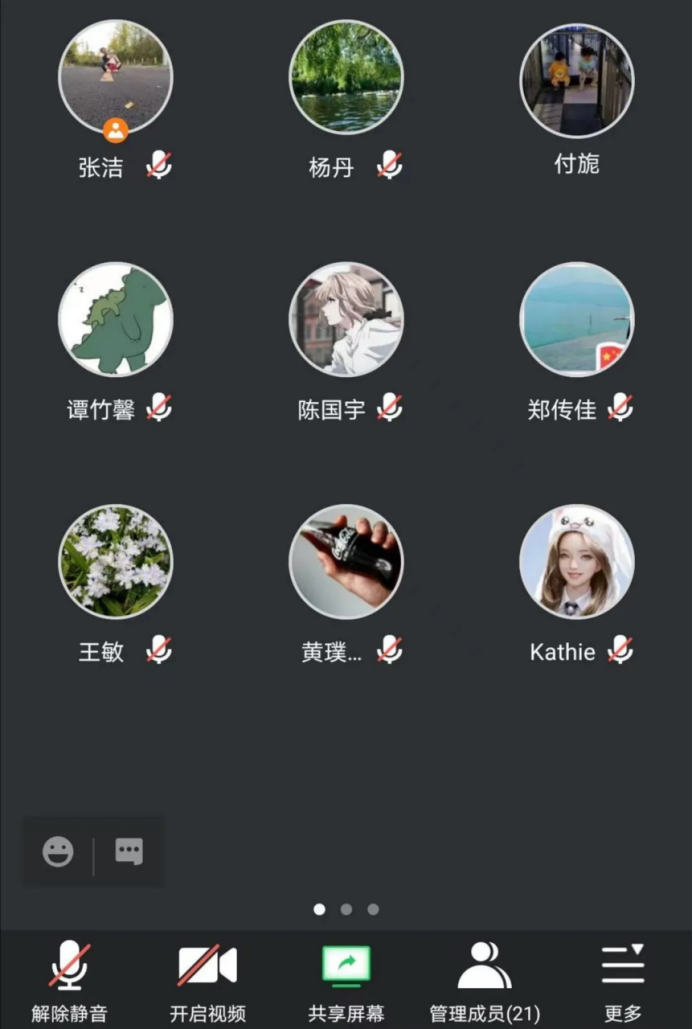Open 管理成员 participants list
The height and width of the screenshot is (1029, 693).
click(x=484, y=978)
